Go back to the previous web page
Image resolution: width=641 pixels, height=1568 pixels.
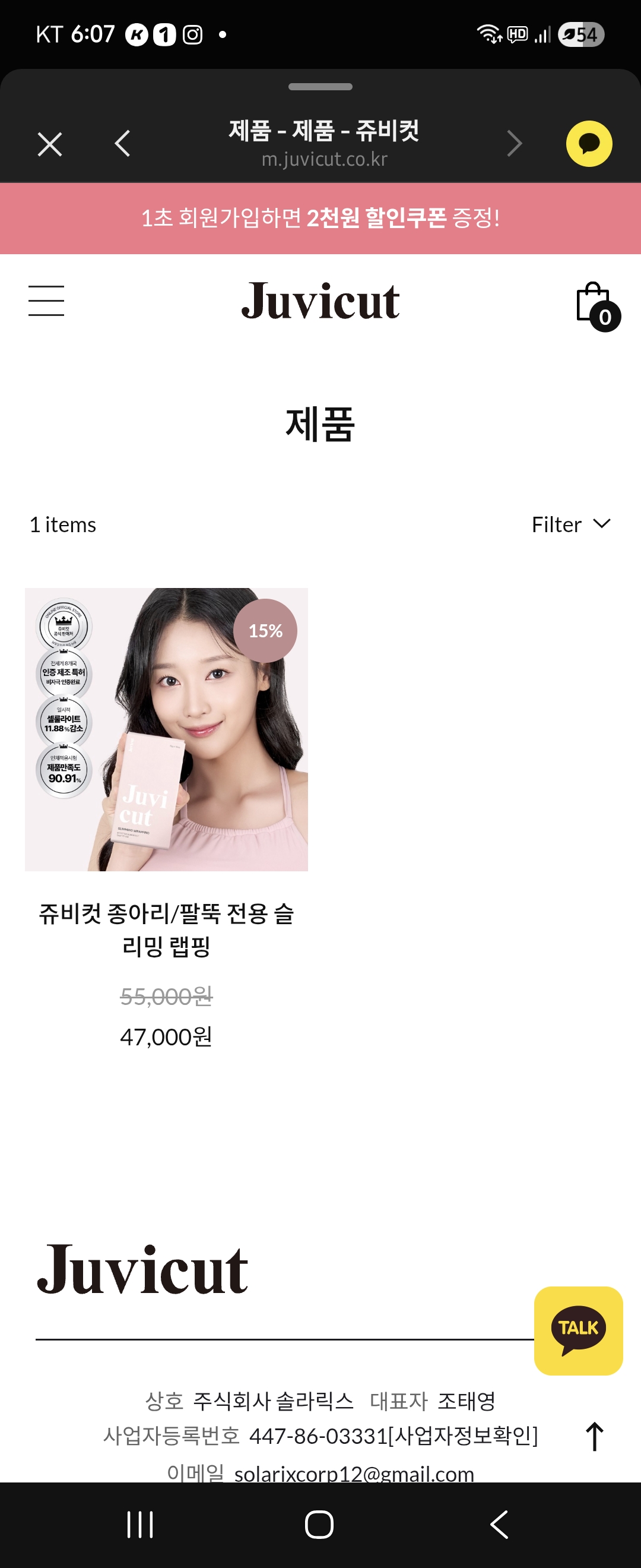[x=122, y=144]
